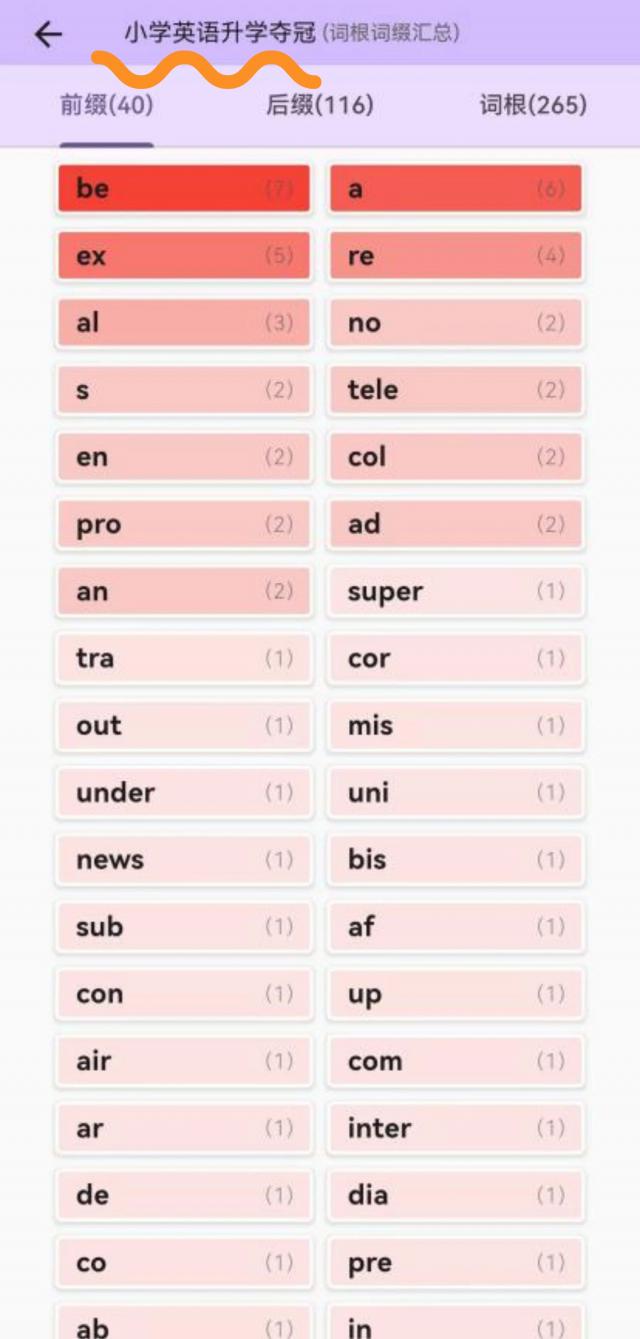The width and height of the screenshot is (640, 1339).
Task: View words with the "dia" prefix
Action: (x=456, y=1195)
